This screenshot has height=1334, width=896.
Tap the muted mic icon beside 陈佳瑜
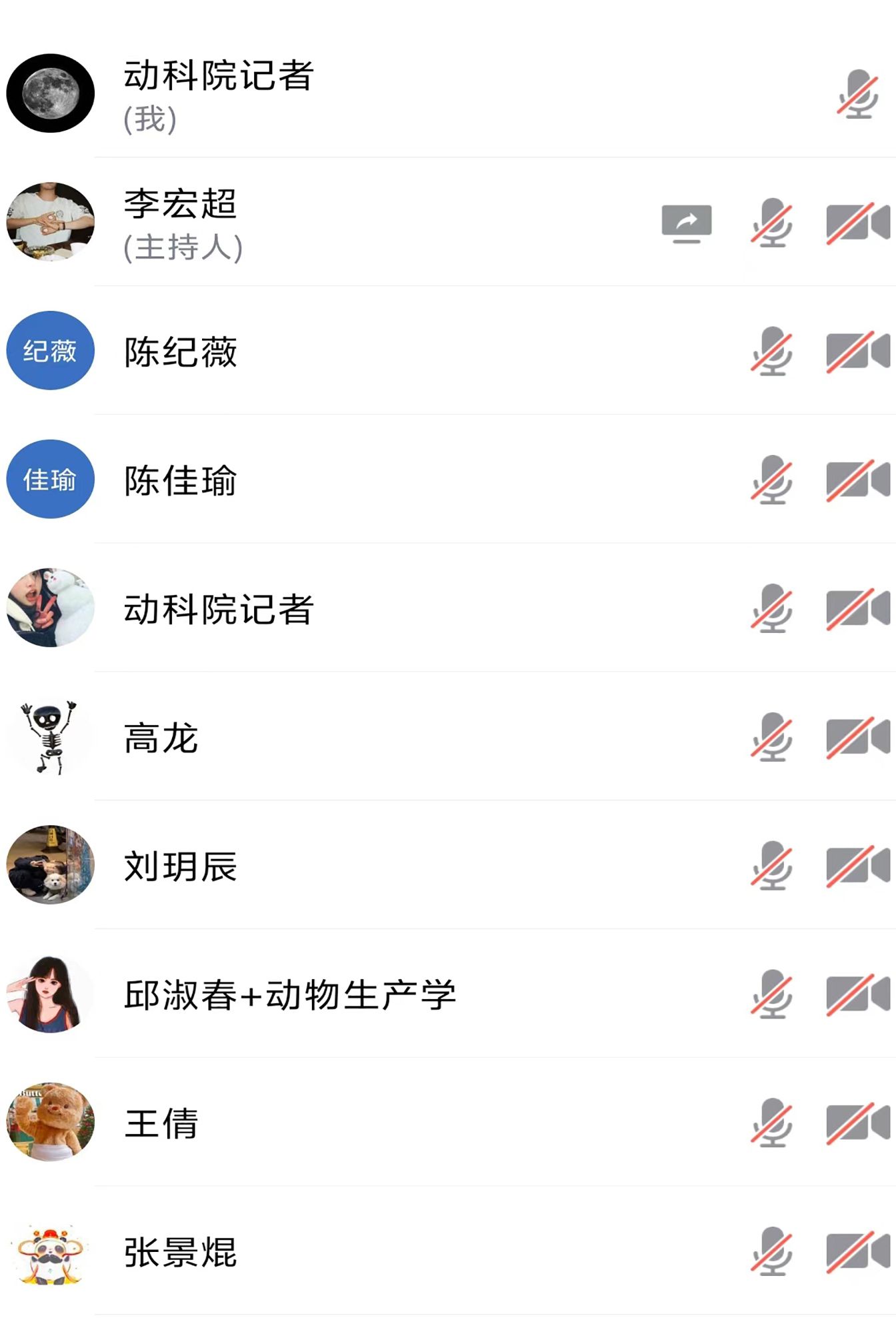[772, 480]
